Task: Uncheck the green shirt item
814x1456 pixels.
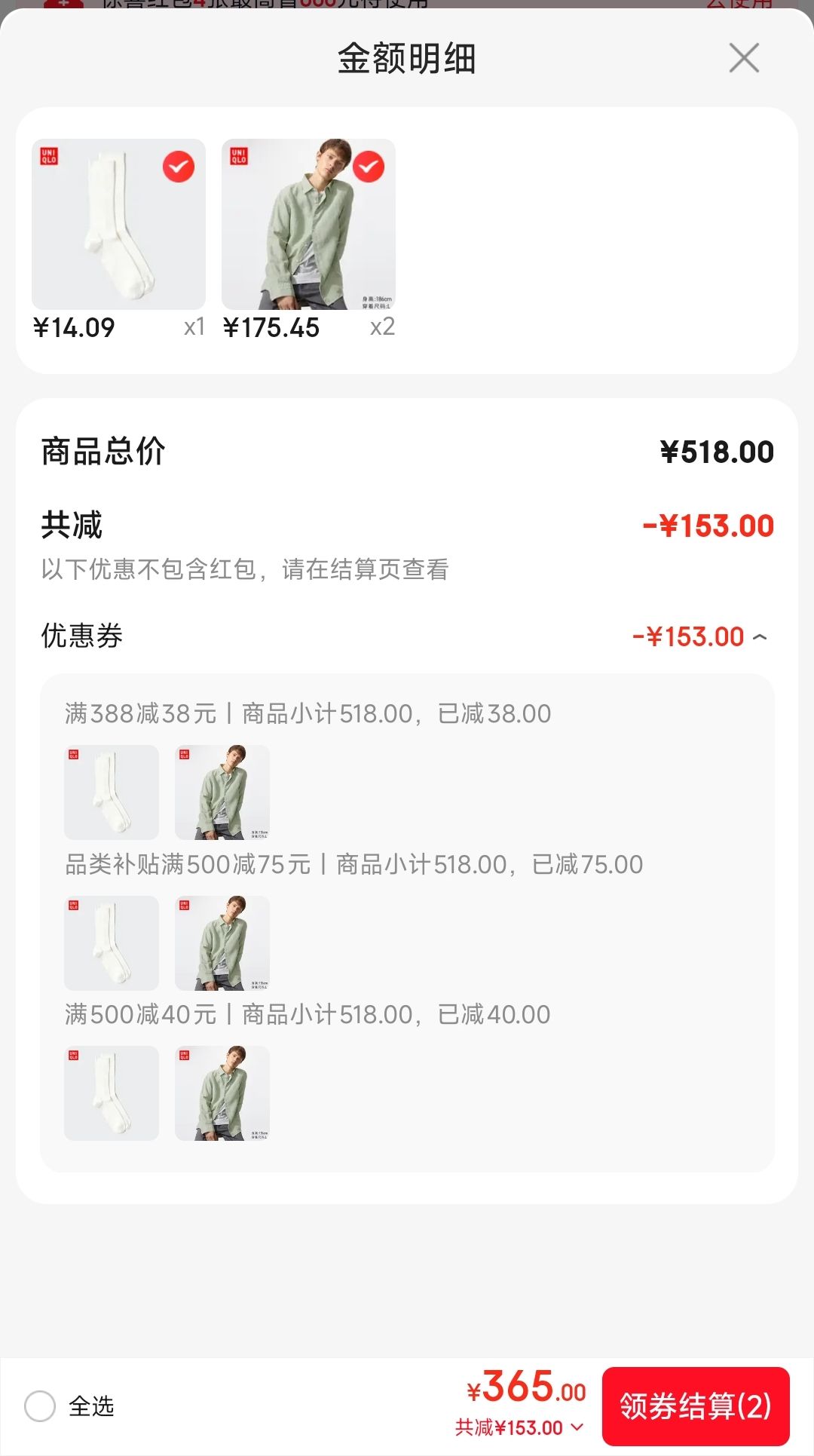Action: pos(369,167)
